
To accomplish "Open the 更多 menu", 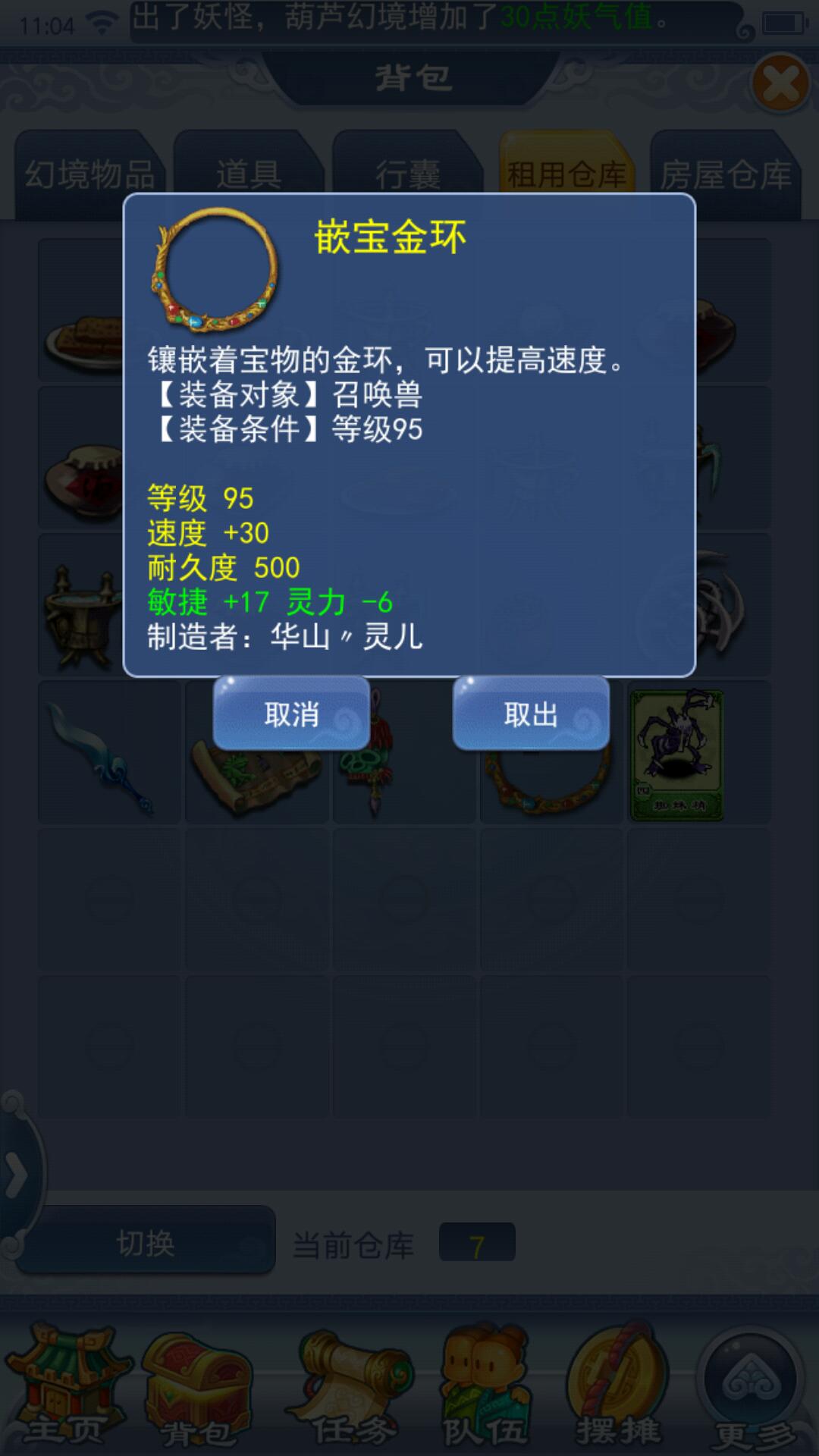I will click(752, 1388).
